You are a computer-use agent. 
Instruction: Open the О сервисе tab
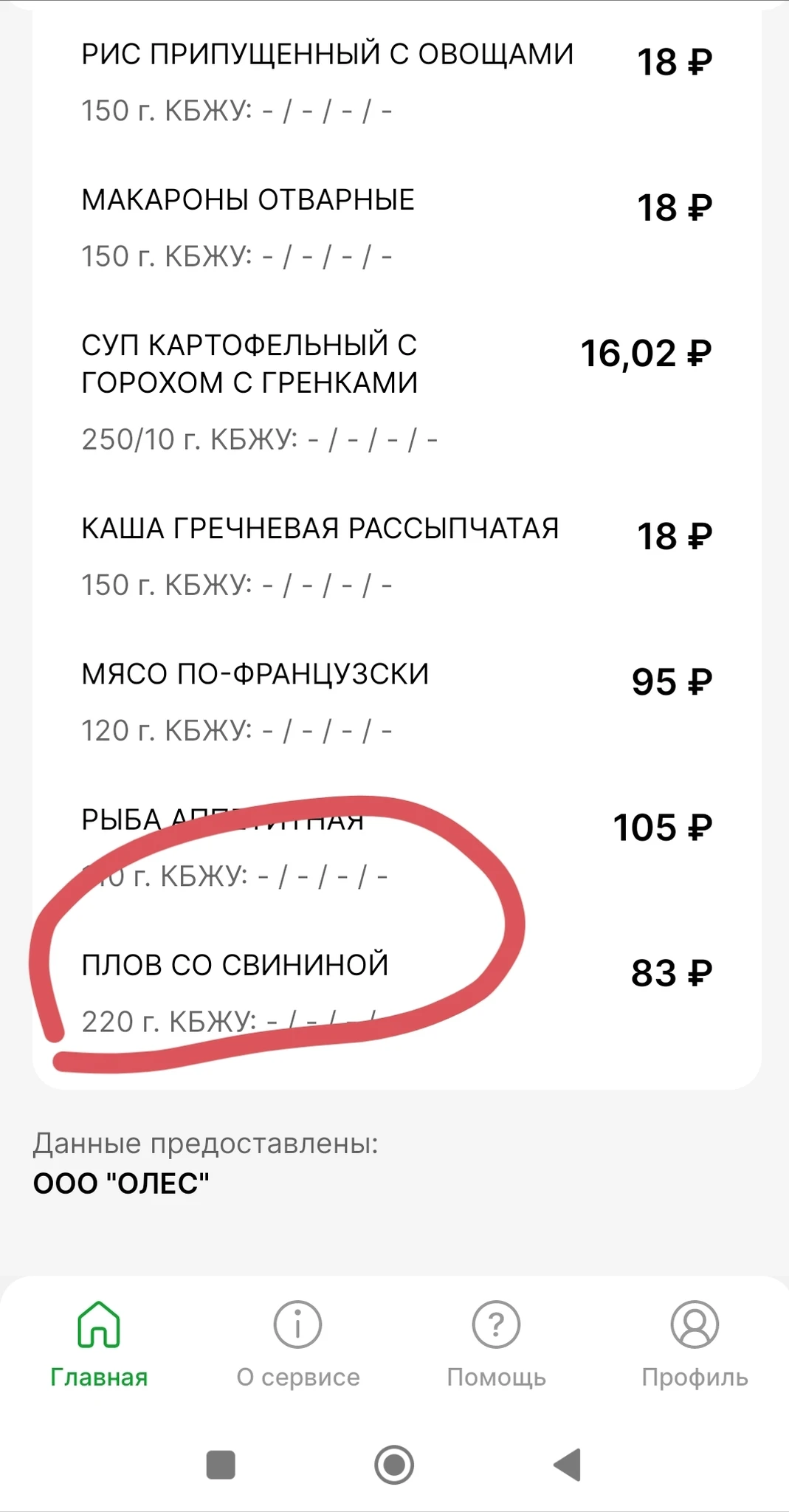(297, 1345)
